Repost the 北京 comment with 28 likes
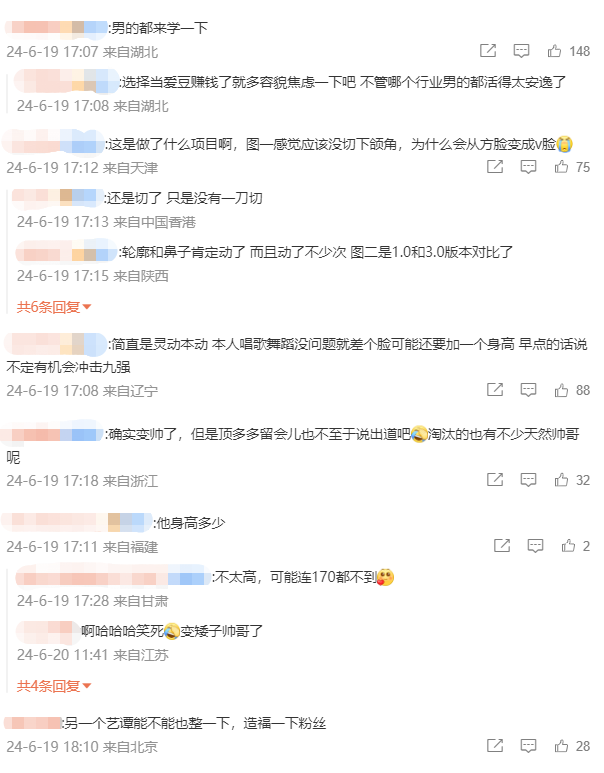The width and height of the screenshot is (604, 773). coord(495,746)
